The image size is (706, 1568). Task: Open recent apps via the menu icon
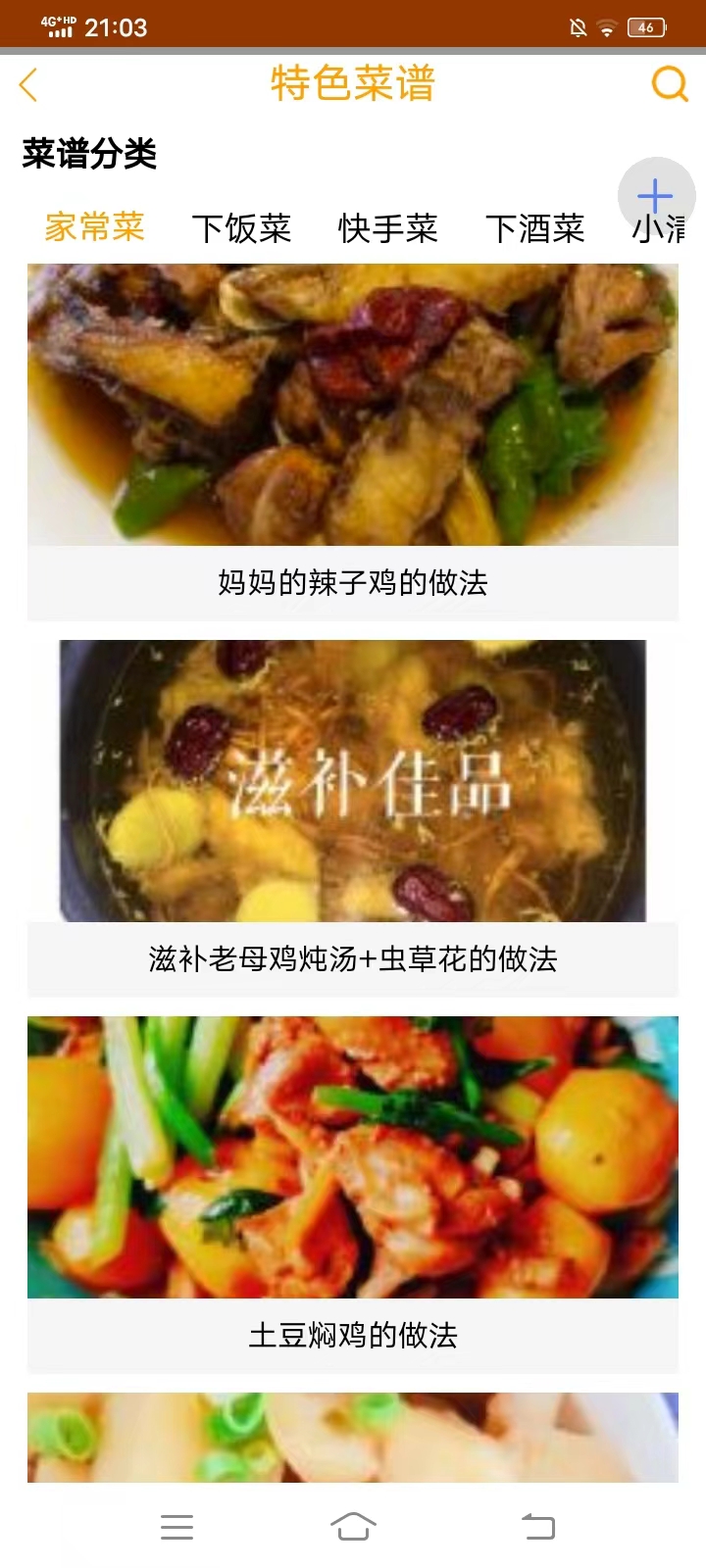(176, 1526)
